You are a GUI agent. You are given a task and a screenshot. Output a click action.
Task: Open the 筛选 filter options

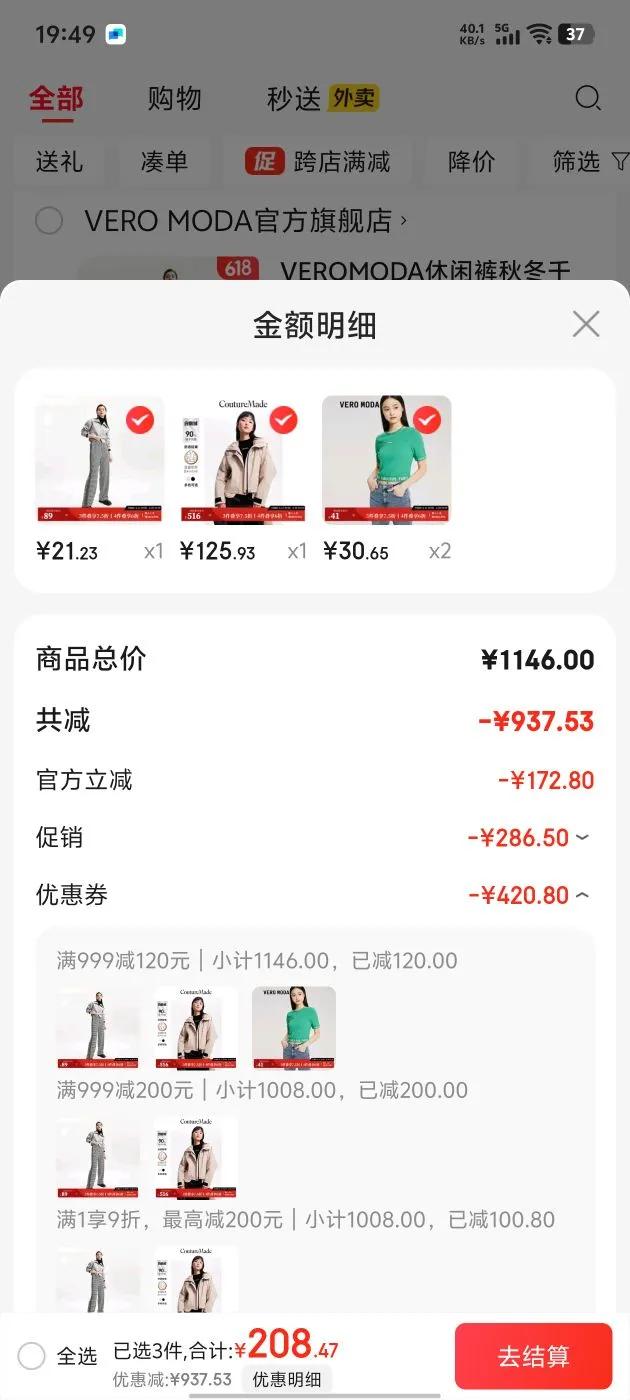tap(590, 162)
